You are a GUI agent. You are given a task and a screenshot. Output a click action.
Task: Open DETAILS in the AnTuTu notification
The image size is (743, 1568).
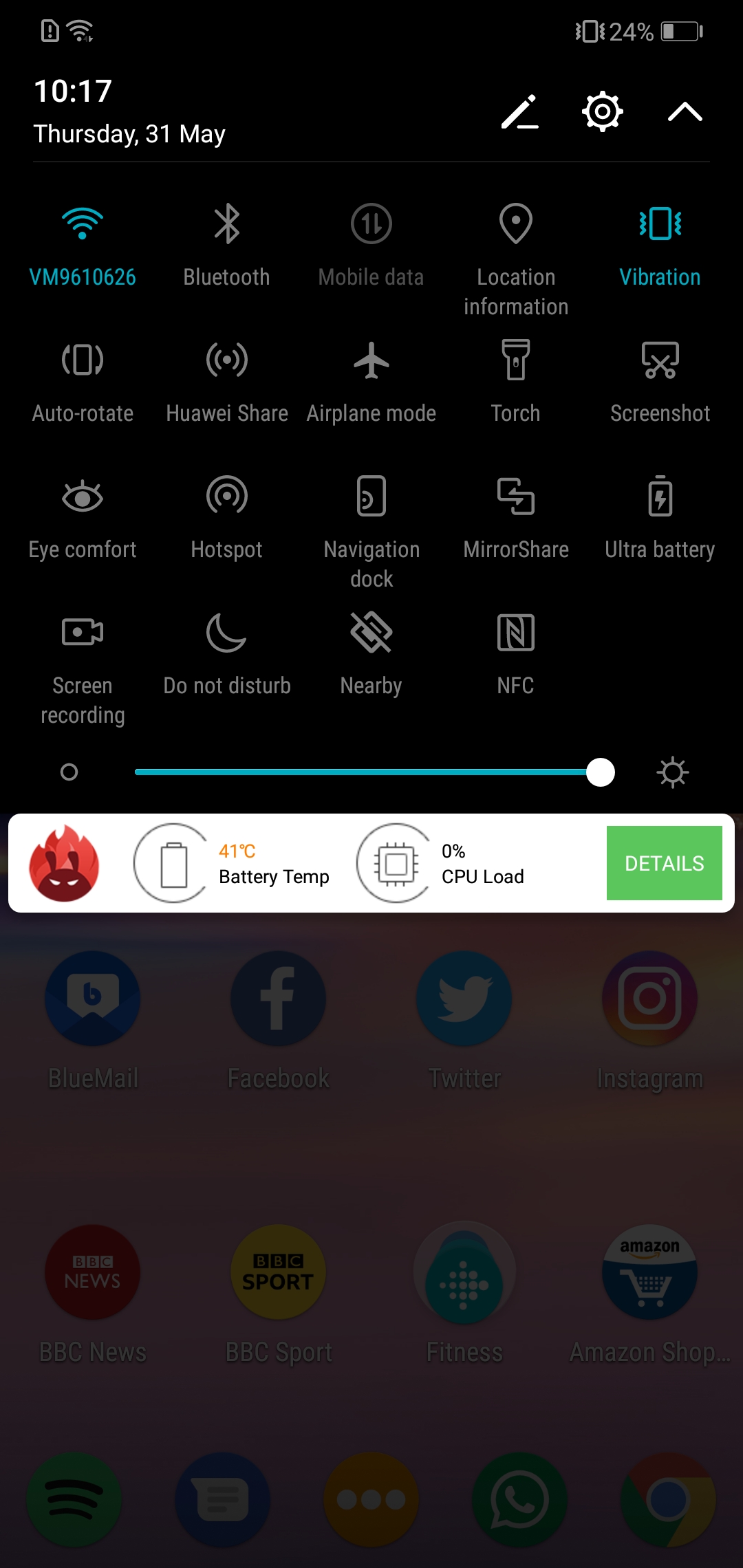(664, 863)
